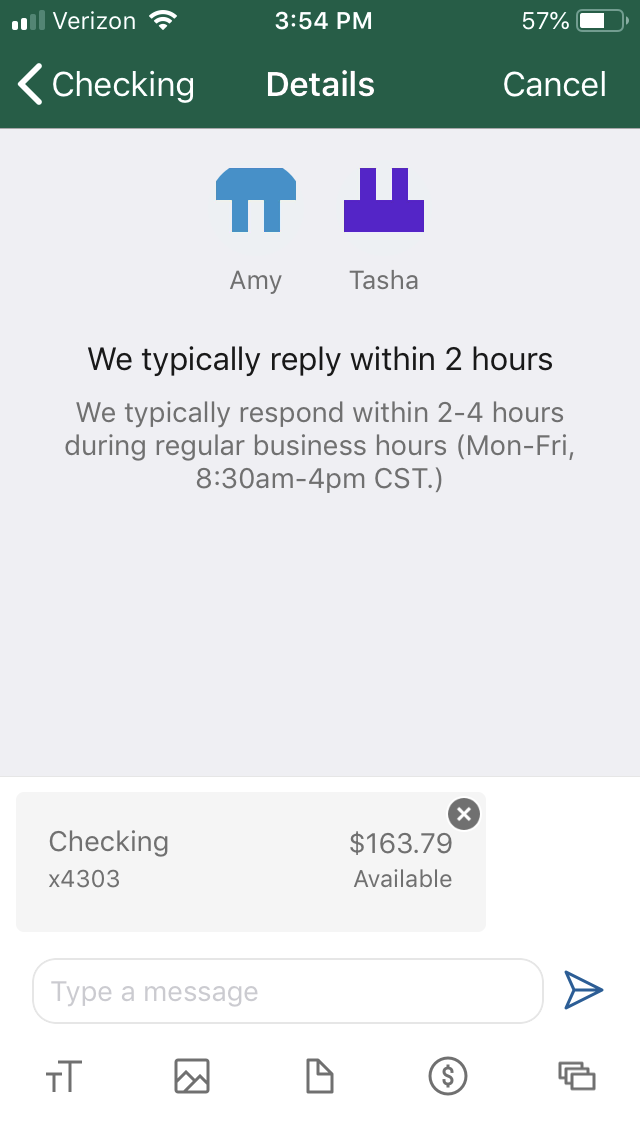Send the message with the arrow icon
The width and height of the screenshot is (640, 1136).
(x=583, y=990)
